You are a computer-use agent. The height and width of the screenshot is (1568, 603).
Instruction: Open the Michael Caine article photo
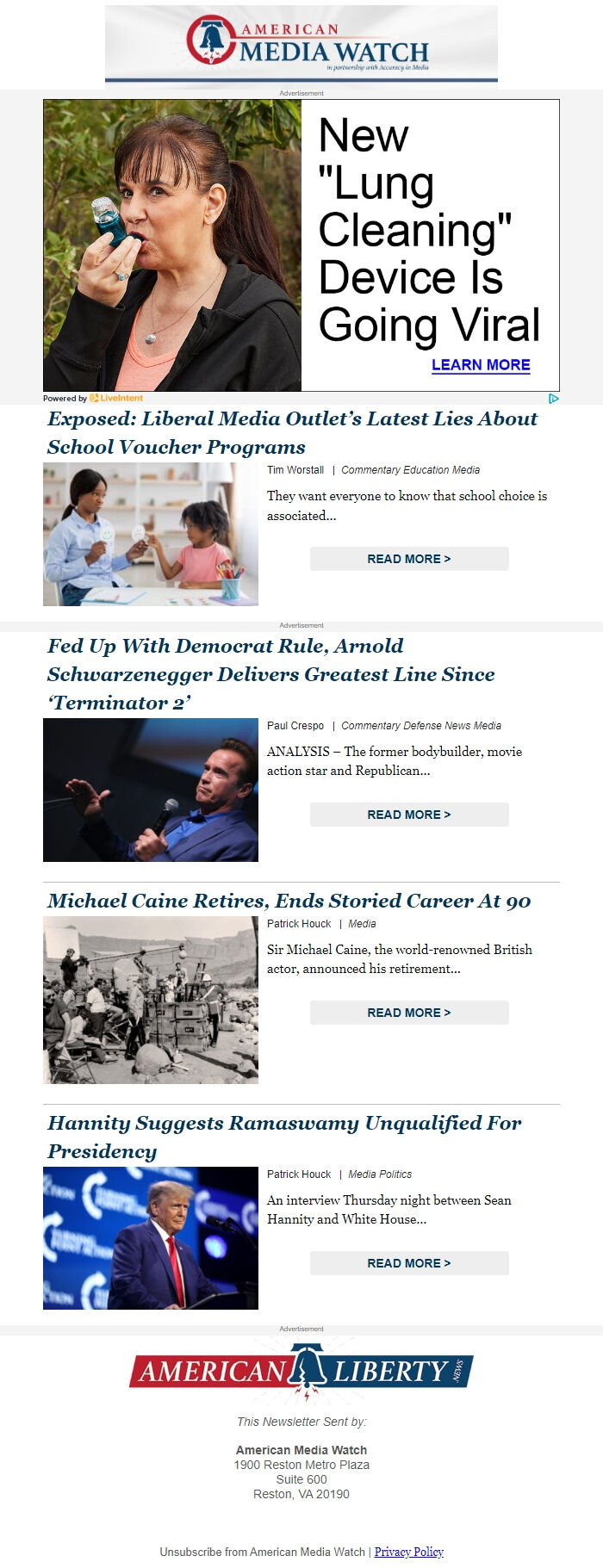[x=151, y=1000]
